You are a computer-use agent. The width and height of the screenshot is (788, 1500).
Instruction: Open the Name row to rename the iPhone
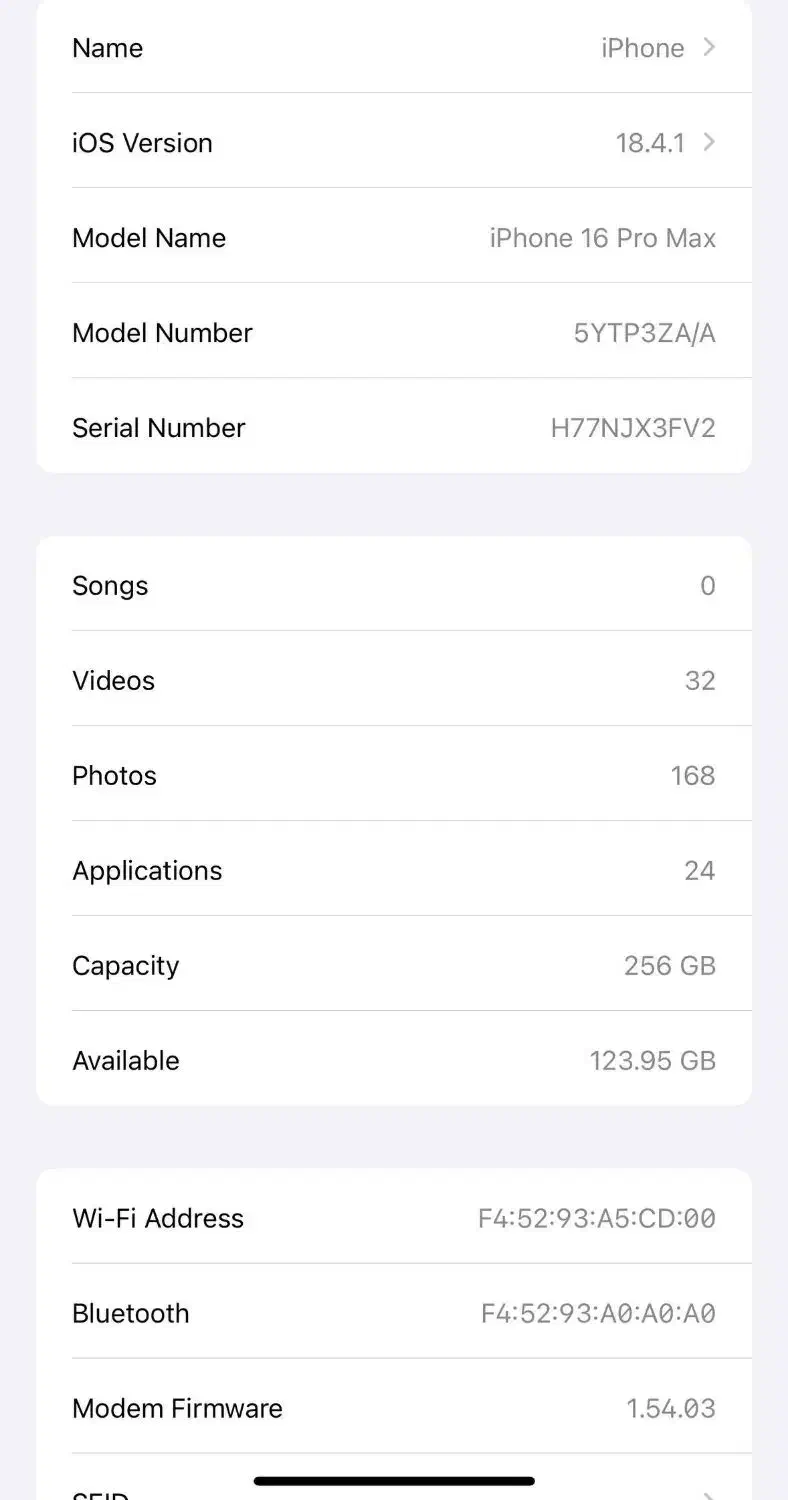pos(394,48)
